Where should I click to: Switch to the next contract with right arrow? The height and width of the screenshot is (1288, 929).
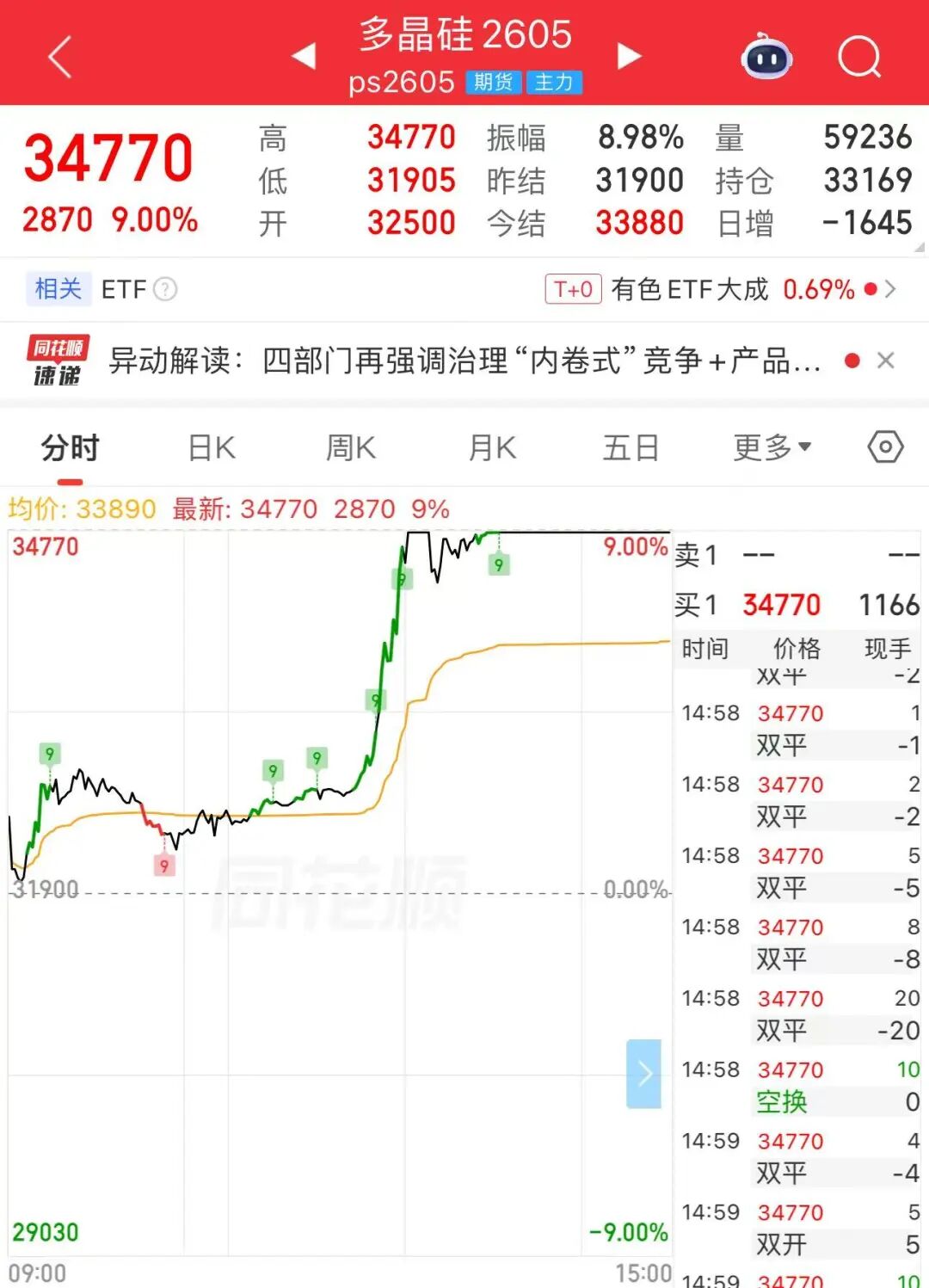click(x=629, y=56)
